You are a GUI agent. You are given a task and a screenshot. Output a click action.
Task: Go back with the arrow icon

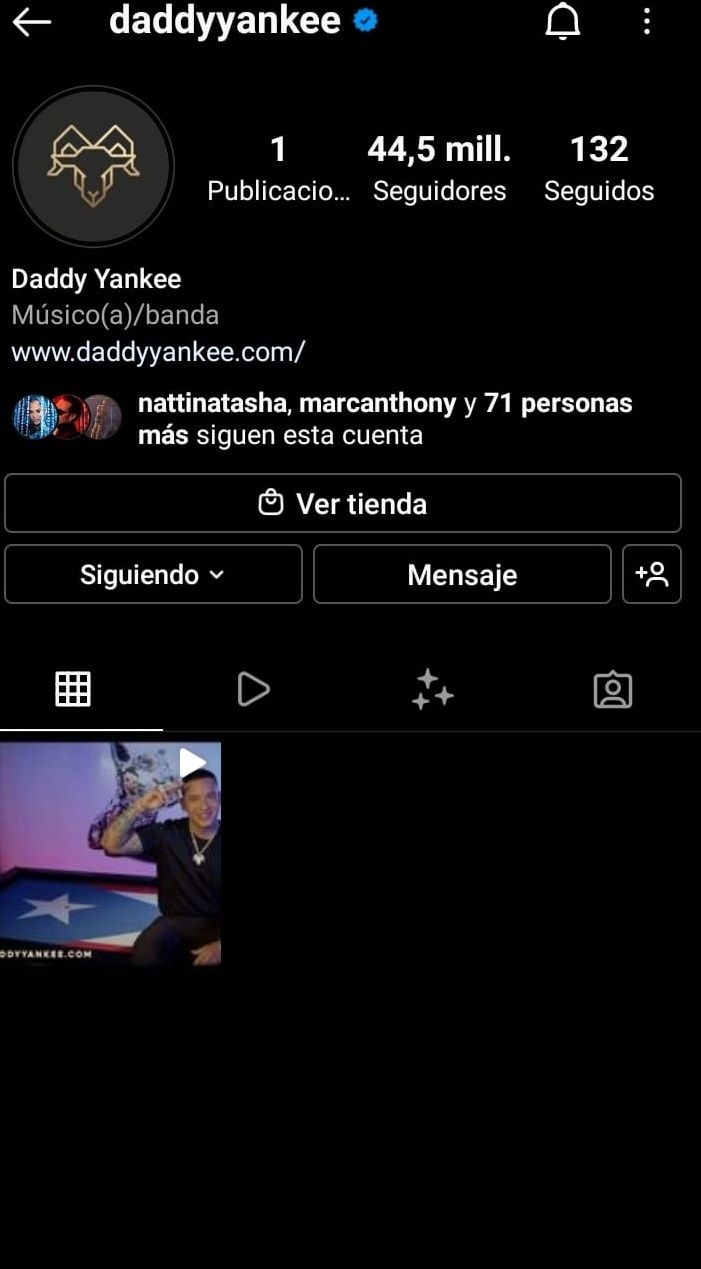(31, 22)
